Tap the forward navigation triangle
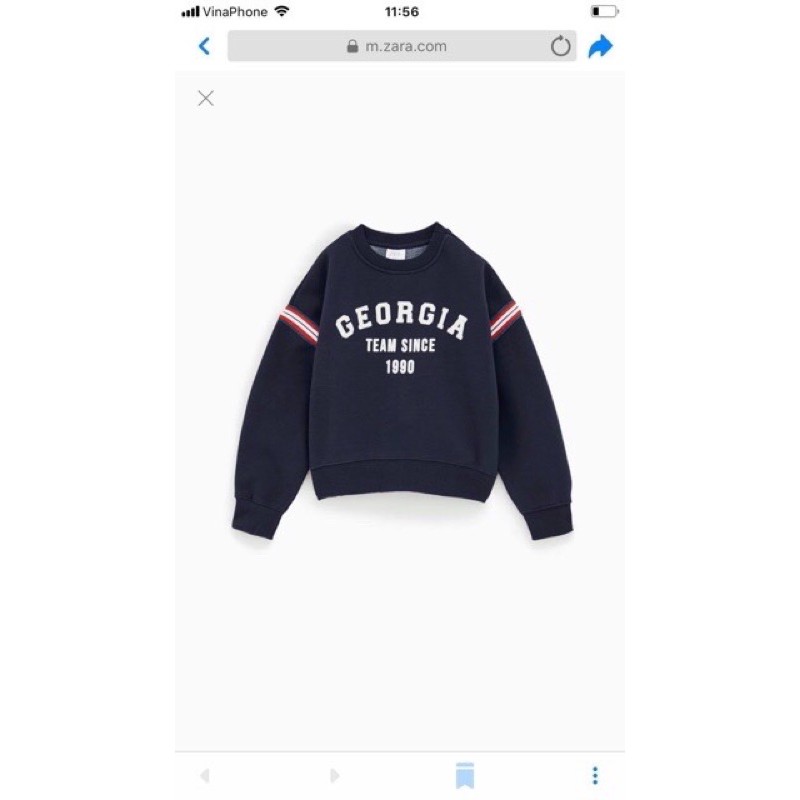Screen dimensions: 800x800 (334, 775)
